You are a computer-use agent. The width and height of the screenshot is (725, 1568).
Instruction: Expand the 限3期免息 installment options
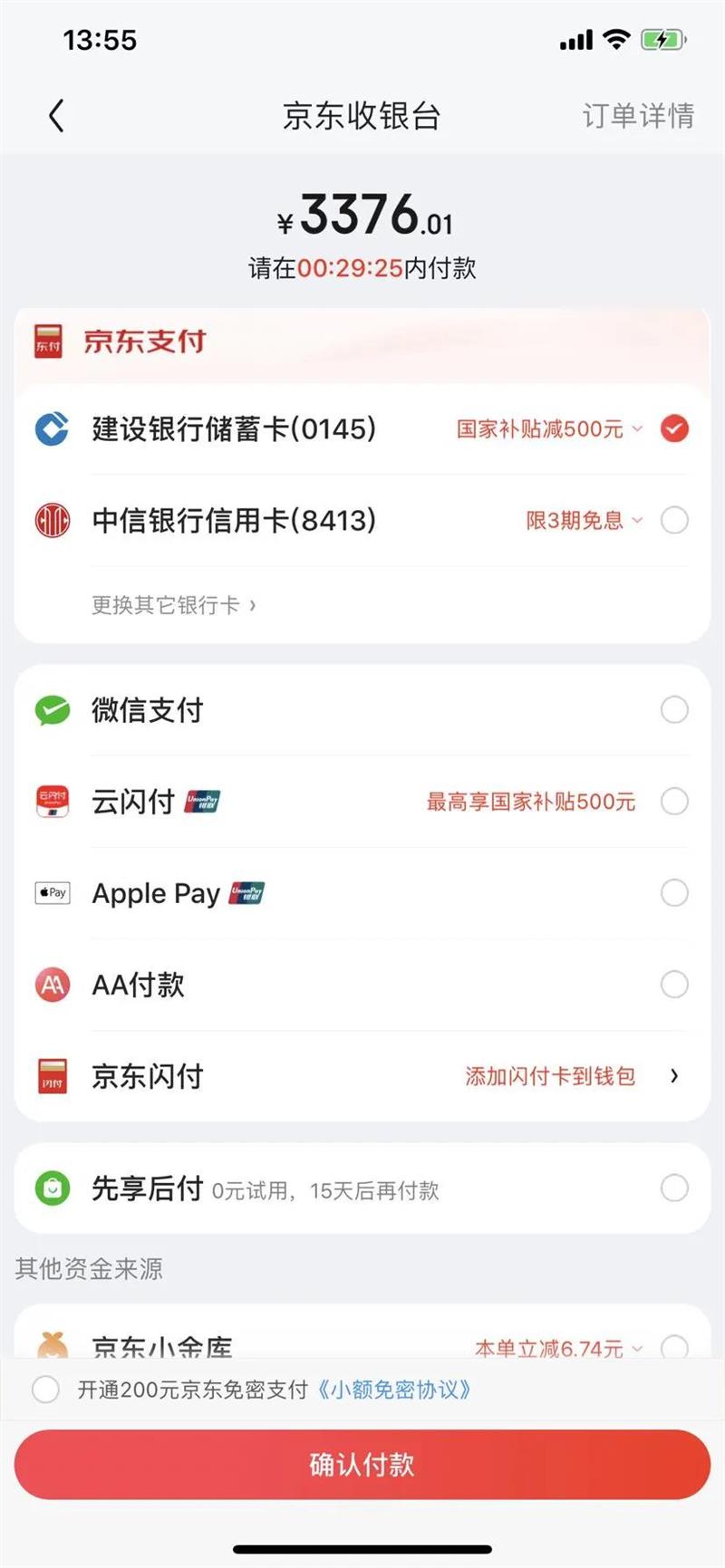click(x=584, y=521)
